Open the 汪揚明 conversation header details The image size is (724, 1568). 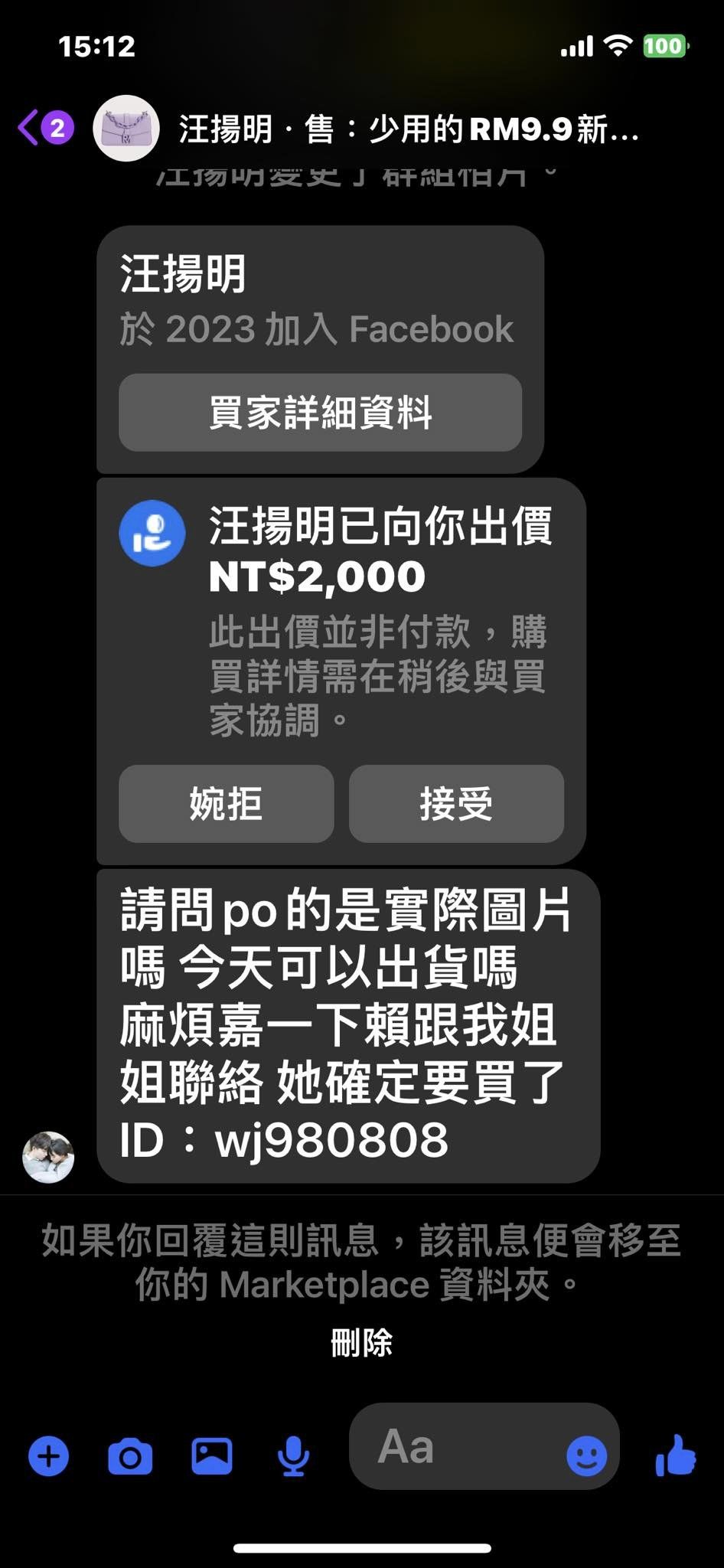click(407, 129)
